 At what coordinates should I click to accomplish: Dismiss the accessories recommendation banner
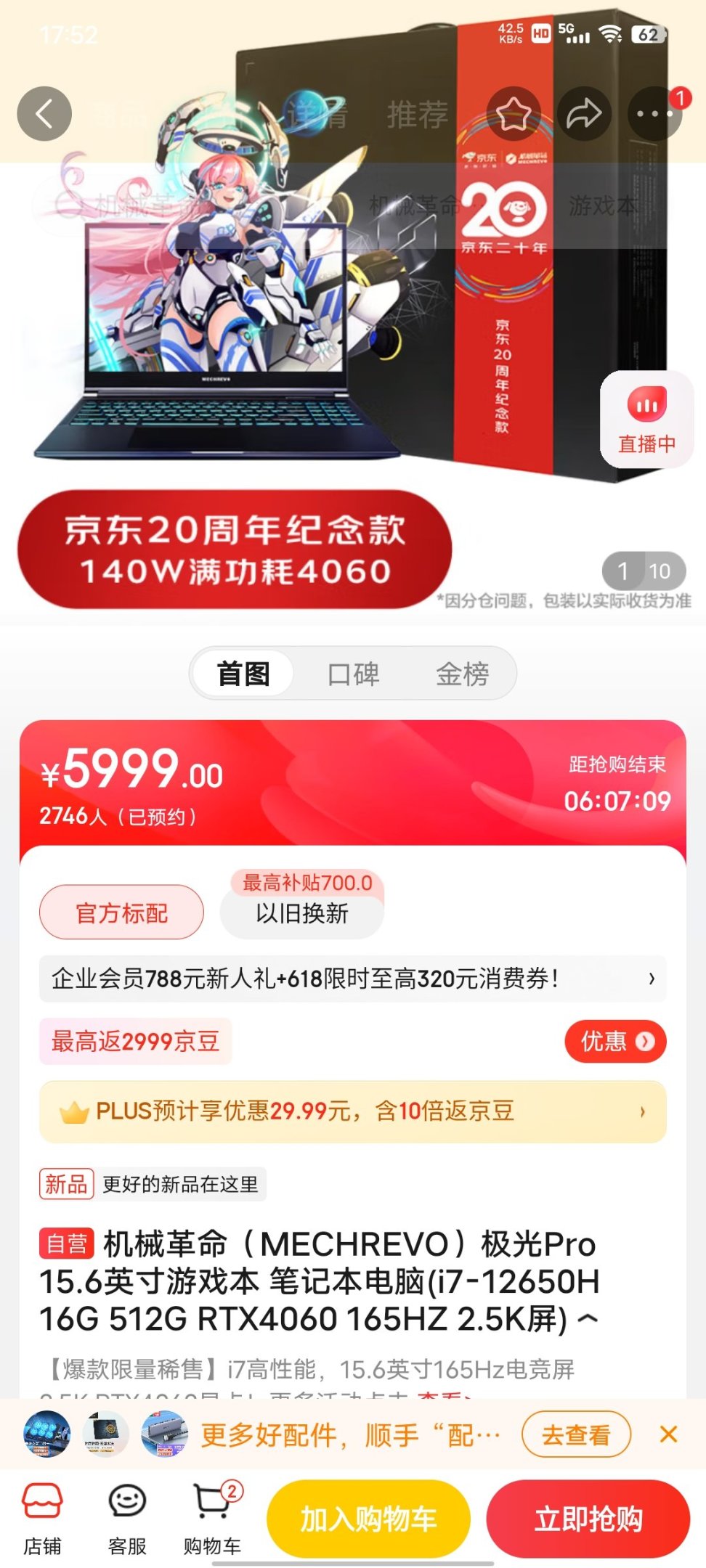click(668, 1434)
